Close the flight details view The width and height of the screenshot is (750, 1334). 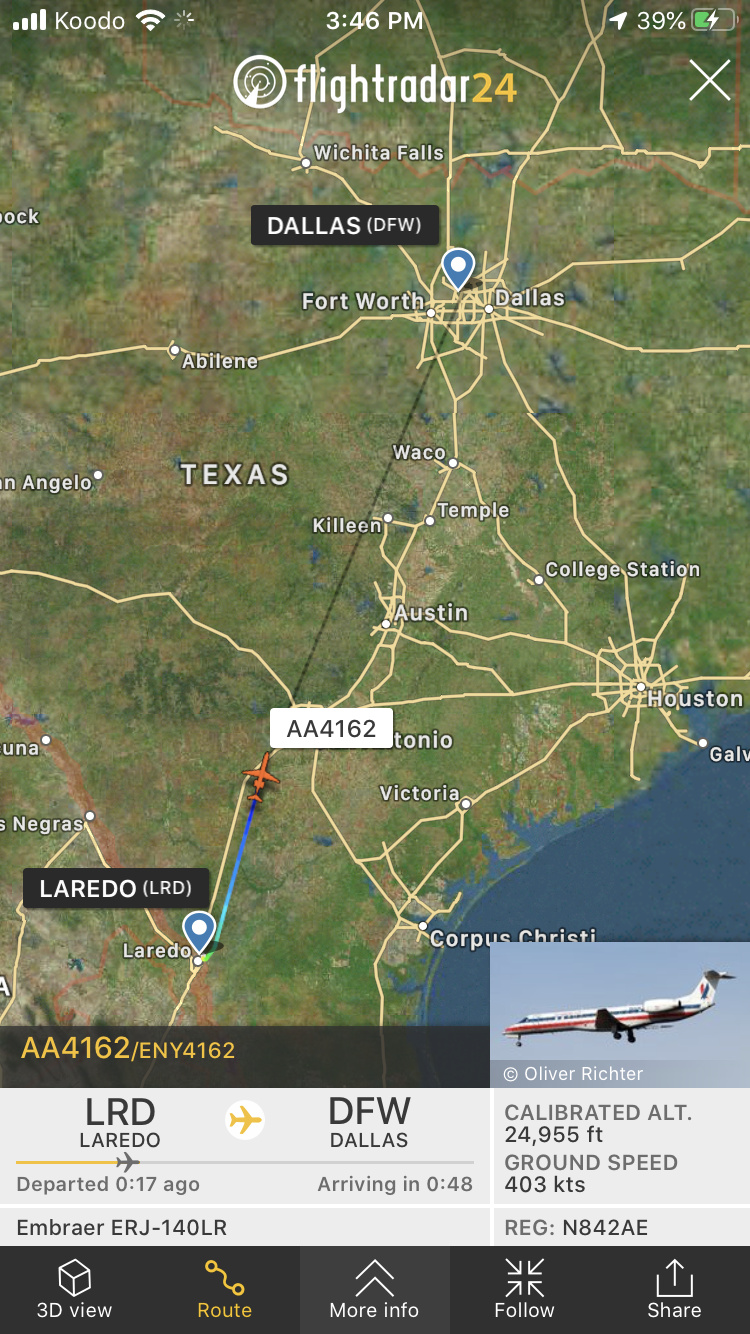click(x=709, y=80)
